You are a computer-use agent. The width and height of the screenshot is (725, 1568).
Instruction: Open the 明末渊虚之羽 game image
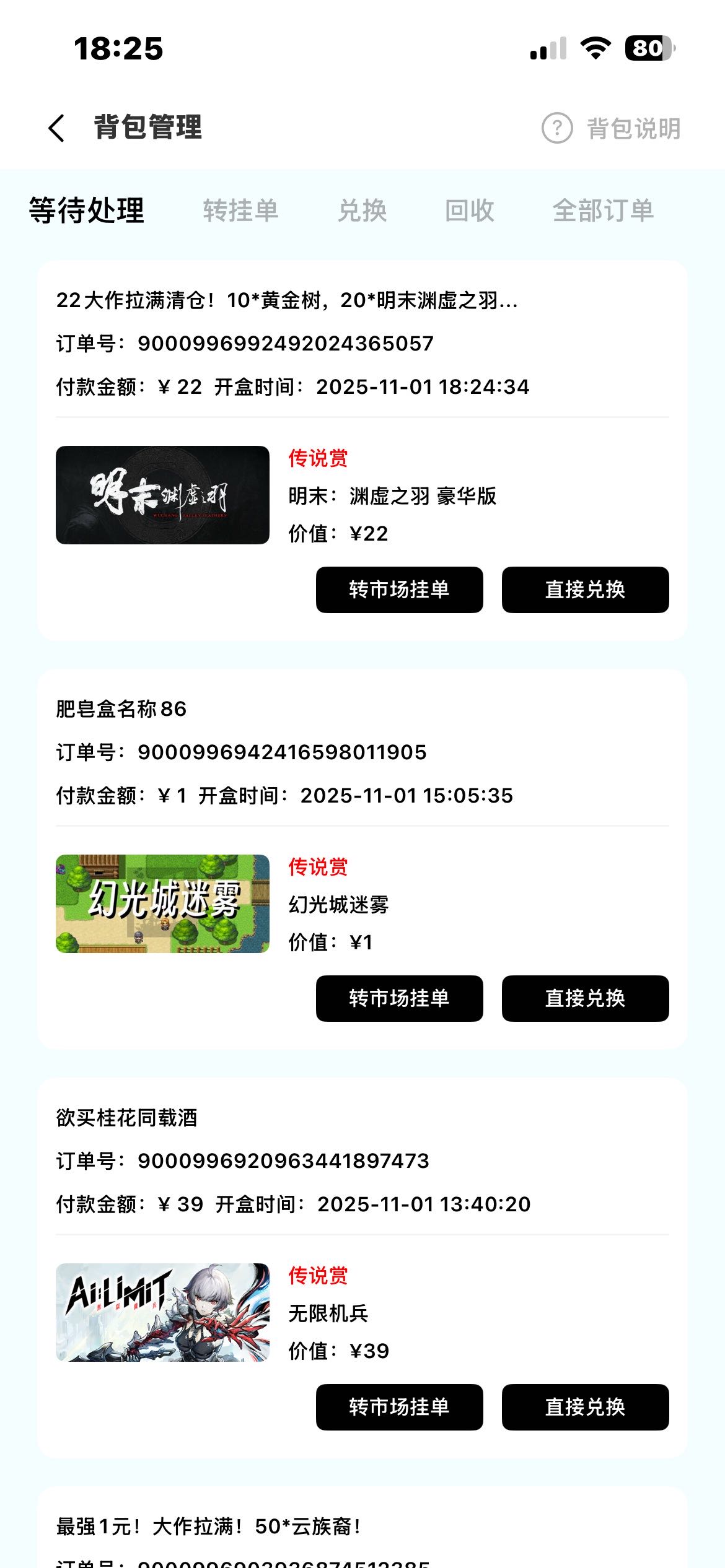(x=162, y=495)
